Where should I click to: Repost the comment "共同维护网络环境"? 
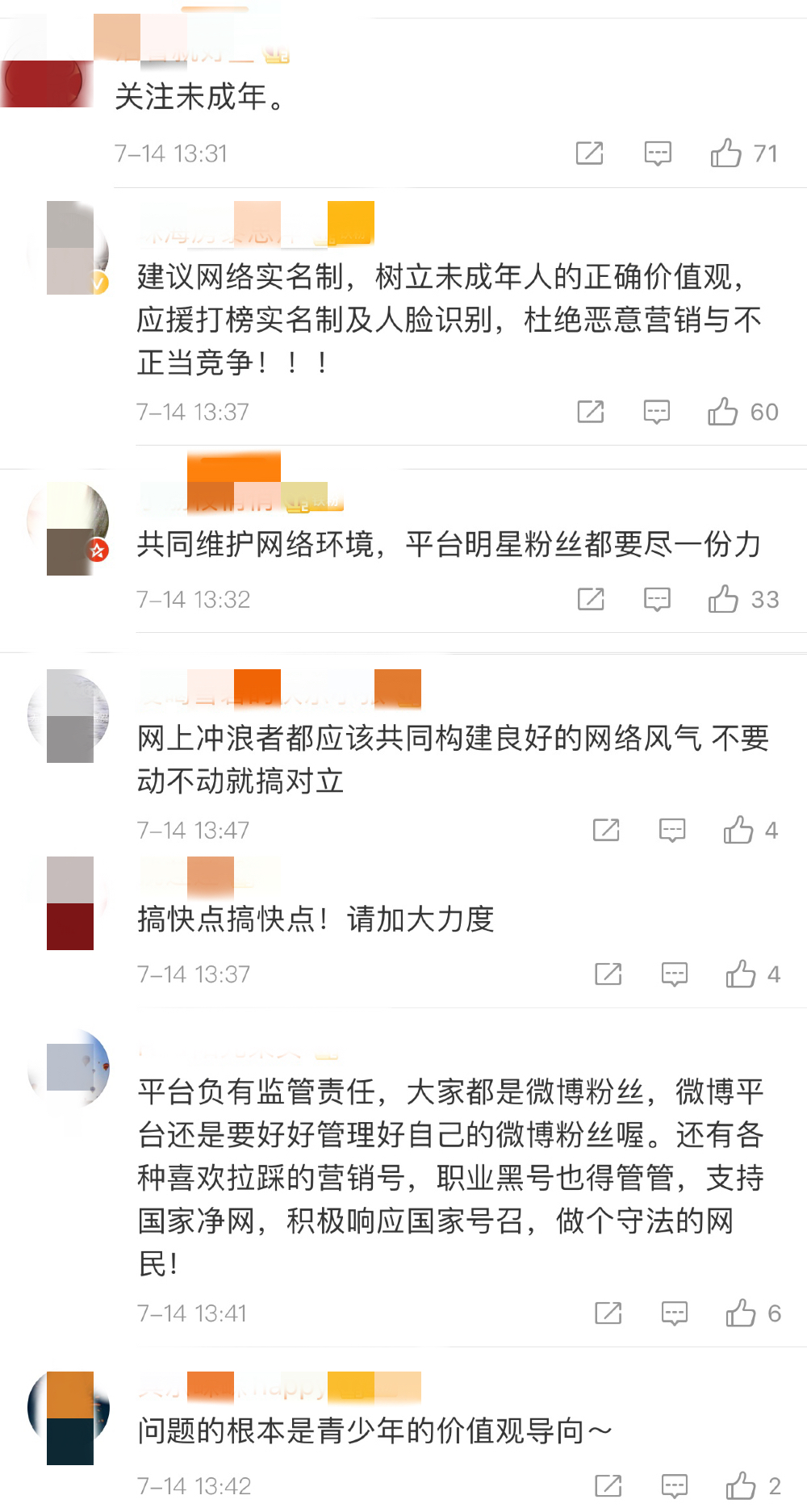pos(591,599)
